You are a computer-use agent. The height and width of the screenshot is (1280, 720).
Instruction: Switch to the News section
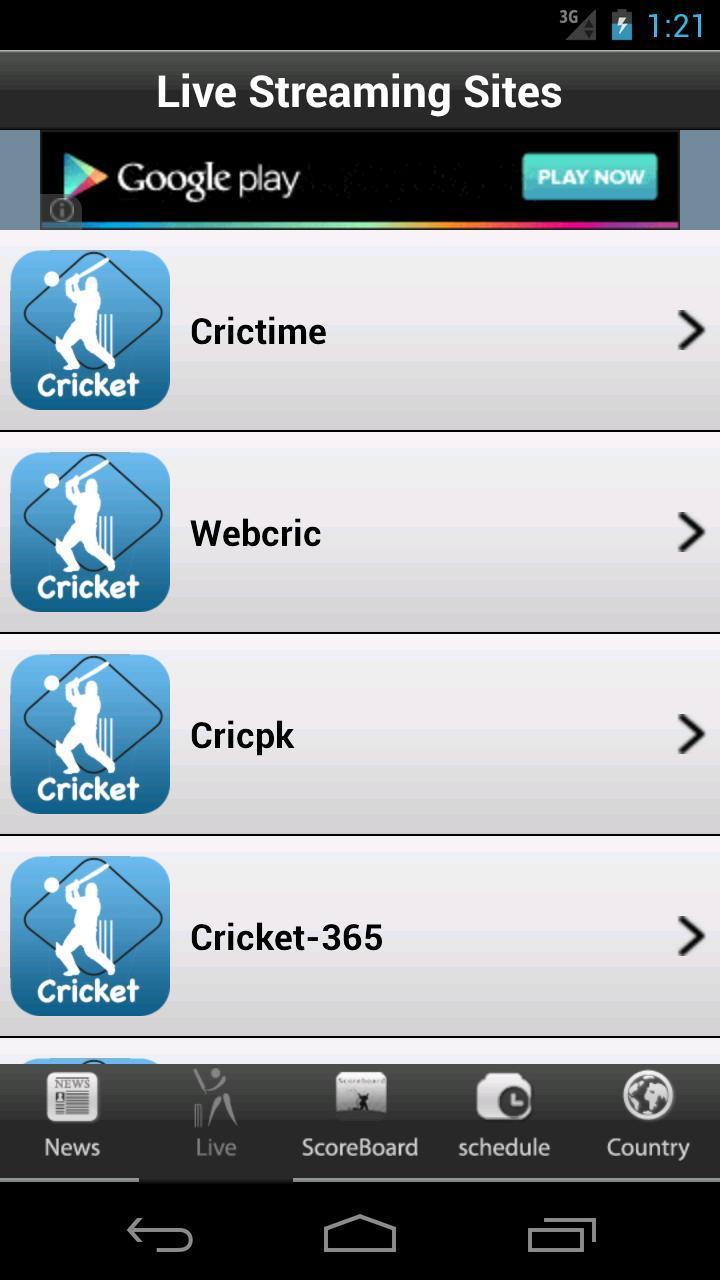pos(71,1115)
